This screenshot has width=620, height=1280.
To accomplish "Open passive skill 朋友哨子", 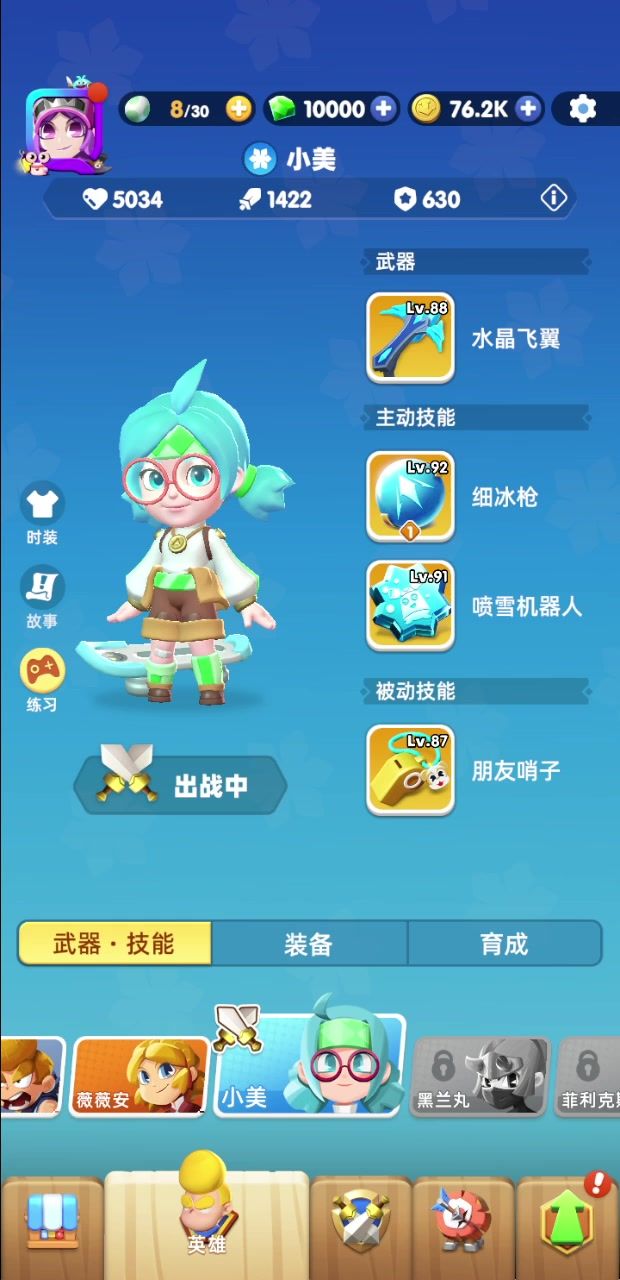I will pos(411,770).
